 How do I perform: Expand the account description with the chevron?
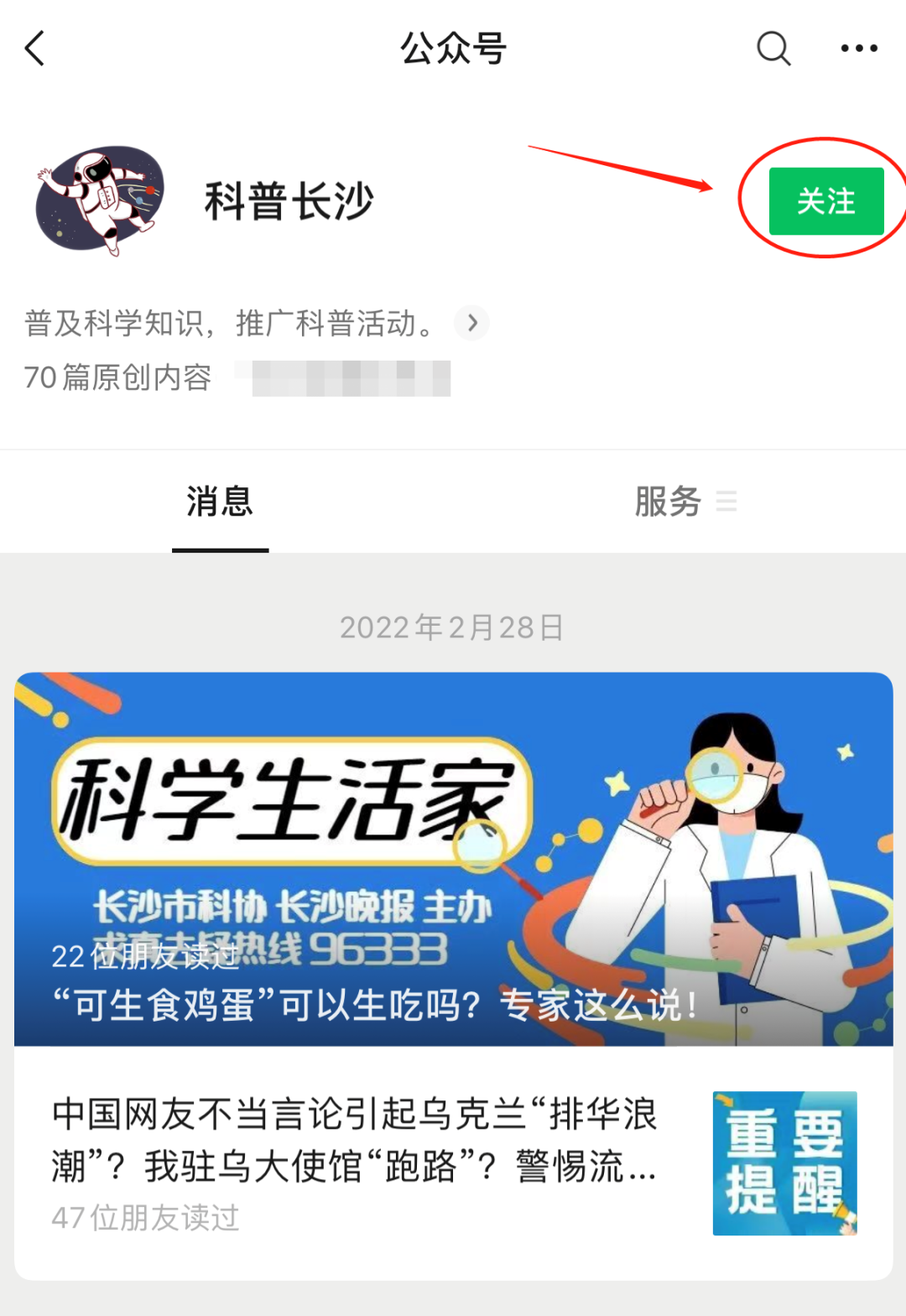click(x=472, y=323)
